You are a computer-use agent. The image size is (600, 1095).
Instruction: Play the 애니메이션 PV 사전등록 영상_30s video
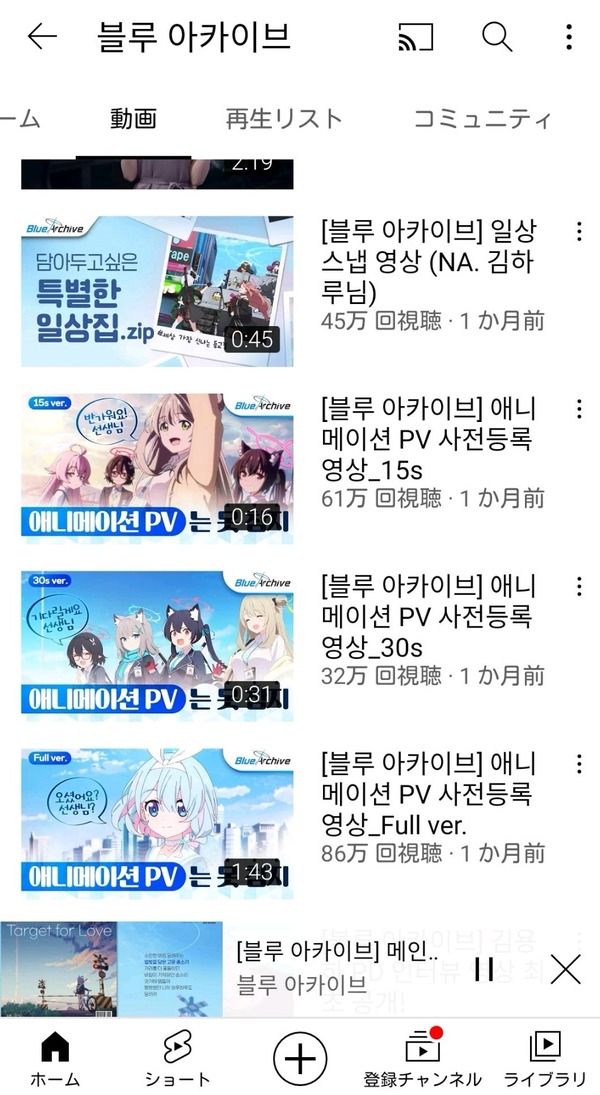pos(157,646)
